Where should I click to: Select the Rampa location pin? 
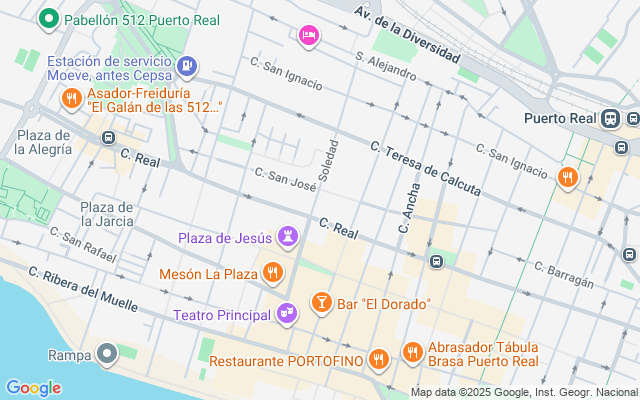[x=107, y=354]
